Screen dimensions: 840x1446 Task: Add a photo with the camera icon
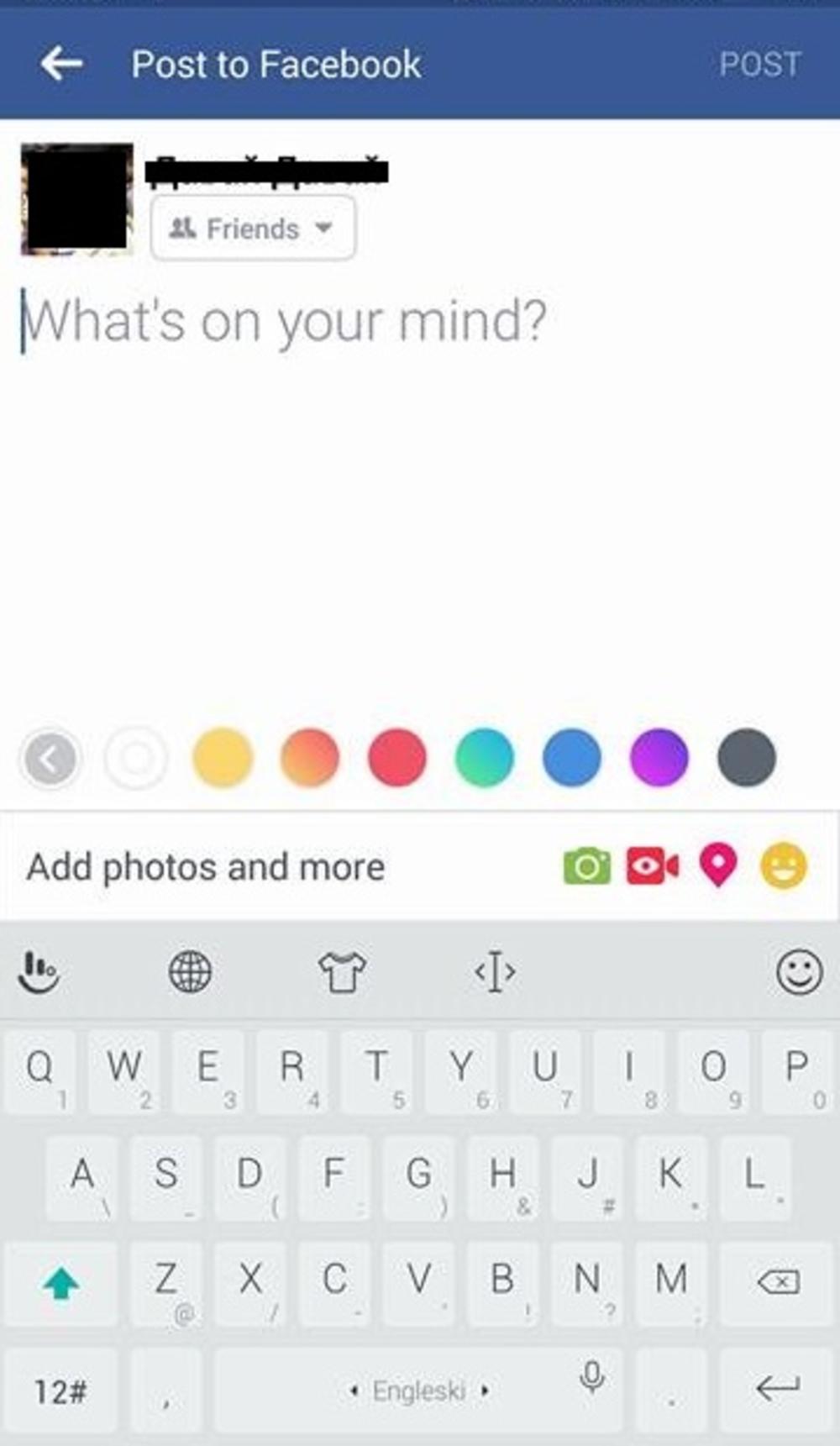(586, 866)
